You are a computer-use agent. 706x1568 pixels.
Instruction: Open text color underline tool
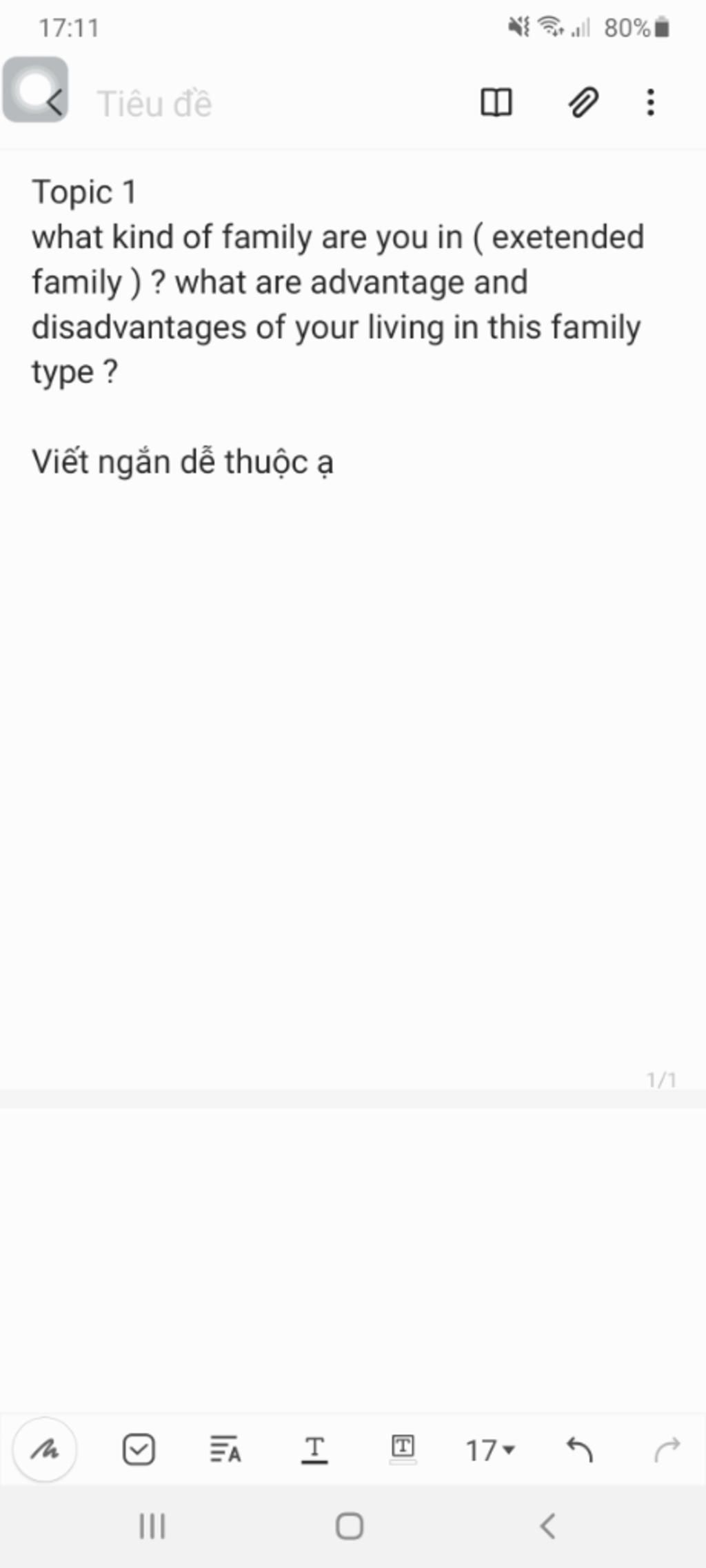(314, 1450)
